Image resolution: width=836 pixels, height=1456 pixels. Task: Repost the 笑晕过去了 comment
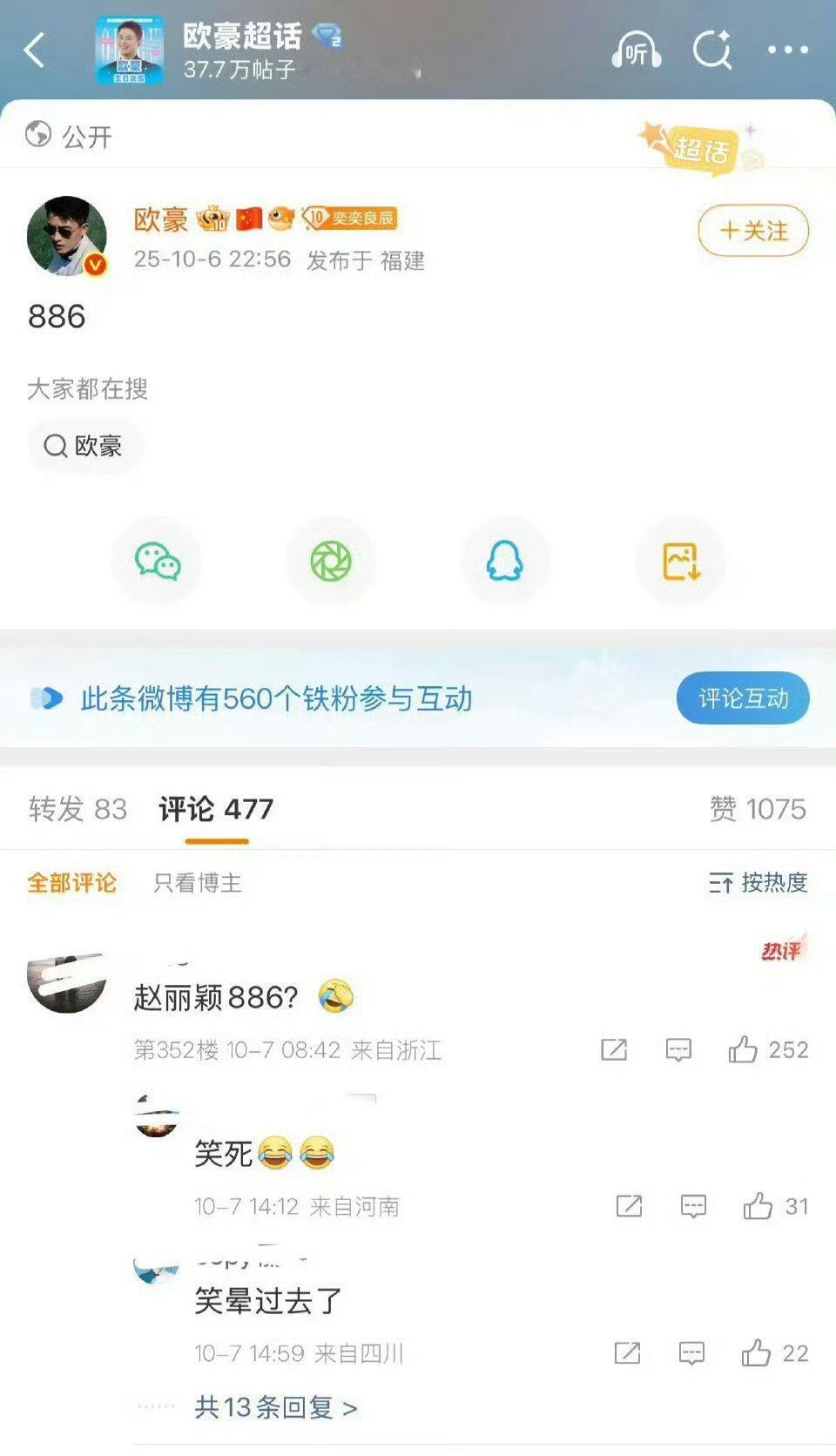click(x=627, y=1353)
